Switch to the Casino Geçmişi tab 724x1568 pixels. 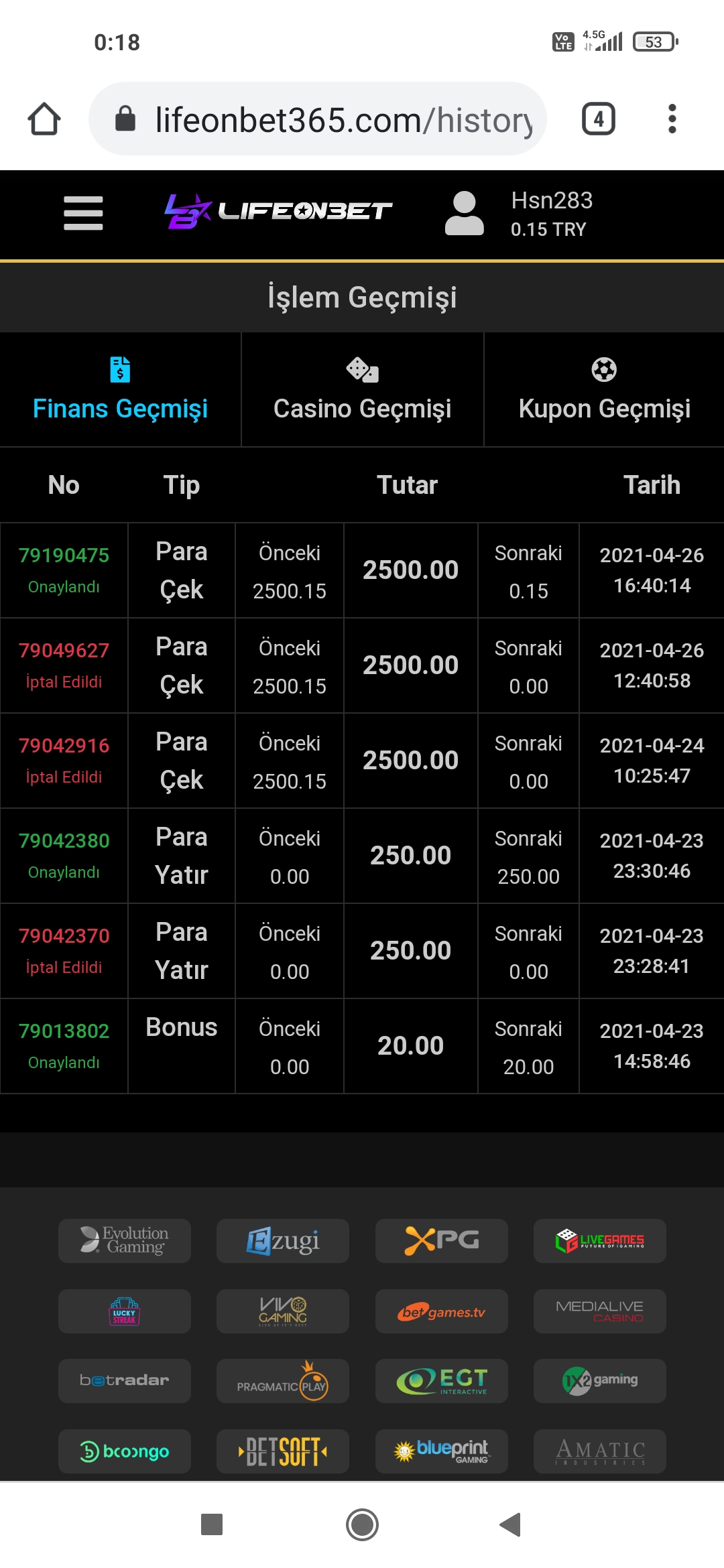[x=362, y=389]
